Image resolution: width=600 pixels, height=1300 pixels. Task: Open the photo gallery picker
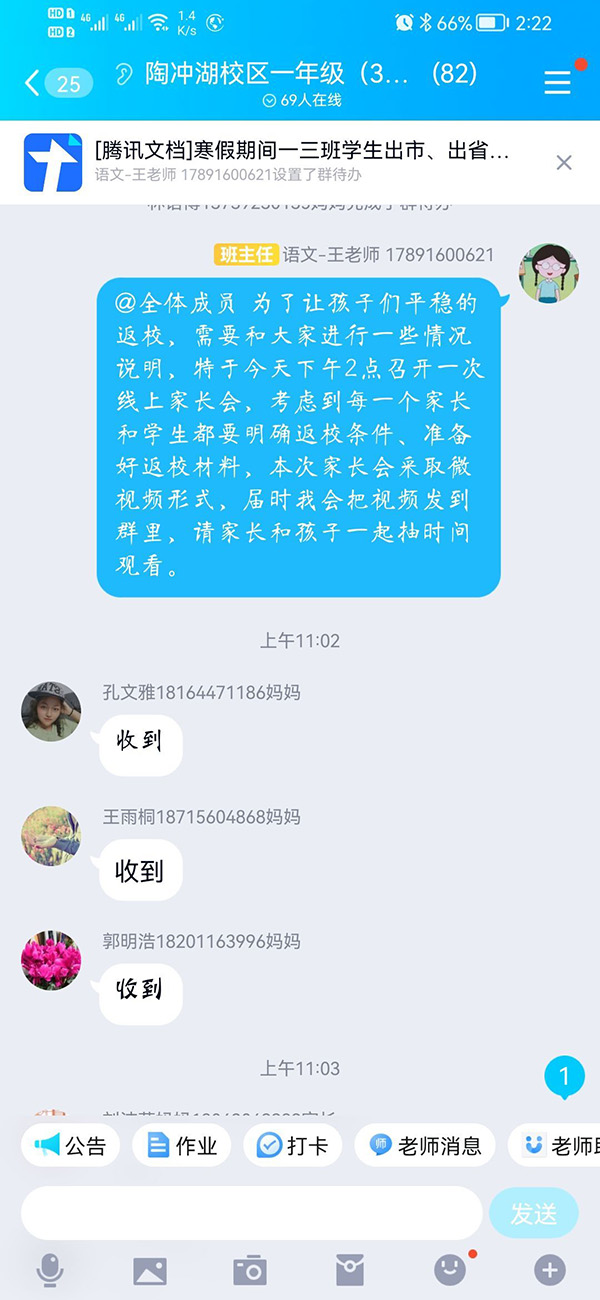pos(150,1270)
